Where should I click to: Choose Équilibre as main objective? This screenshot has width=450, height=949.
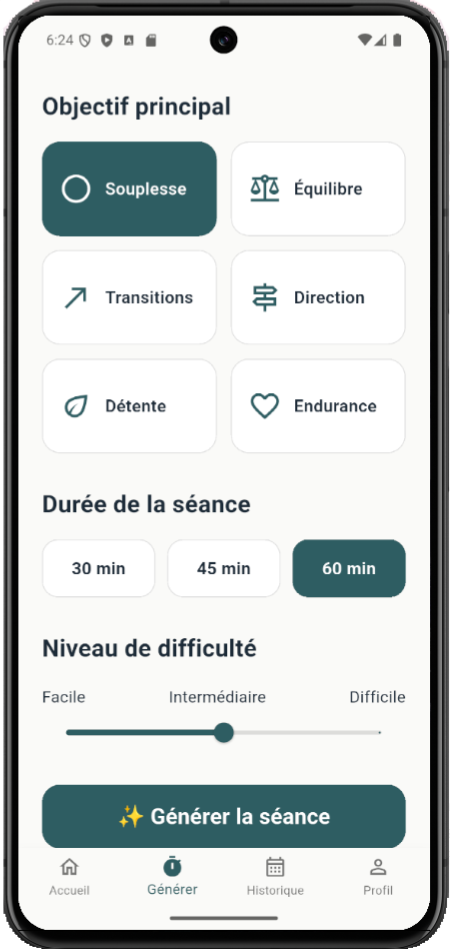pyautogui.click(x=318, y=189)
